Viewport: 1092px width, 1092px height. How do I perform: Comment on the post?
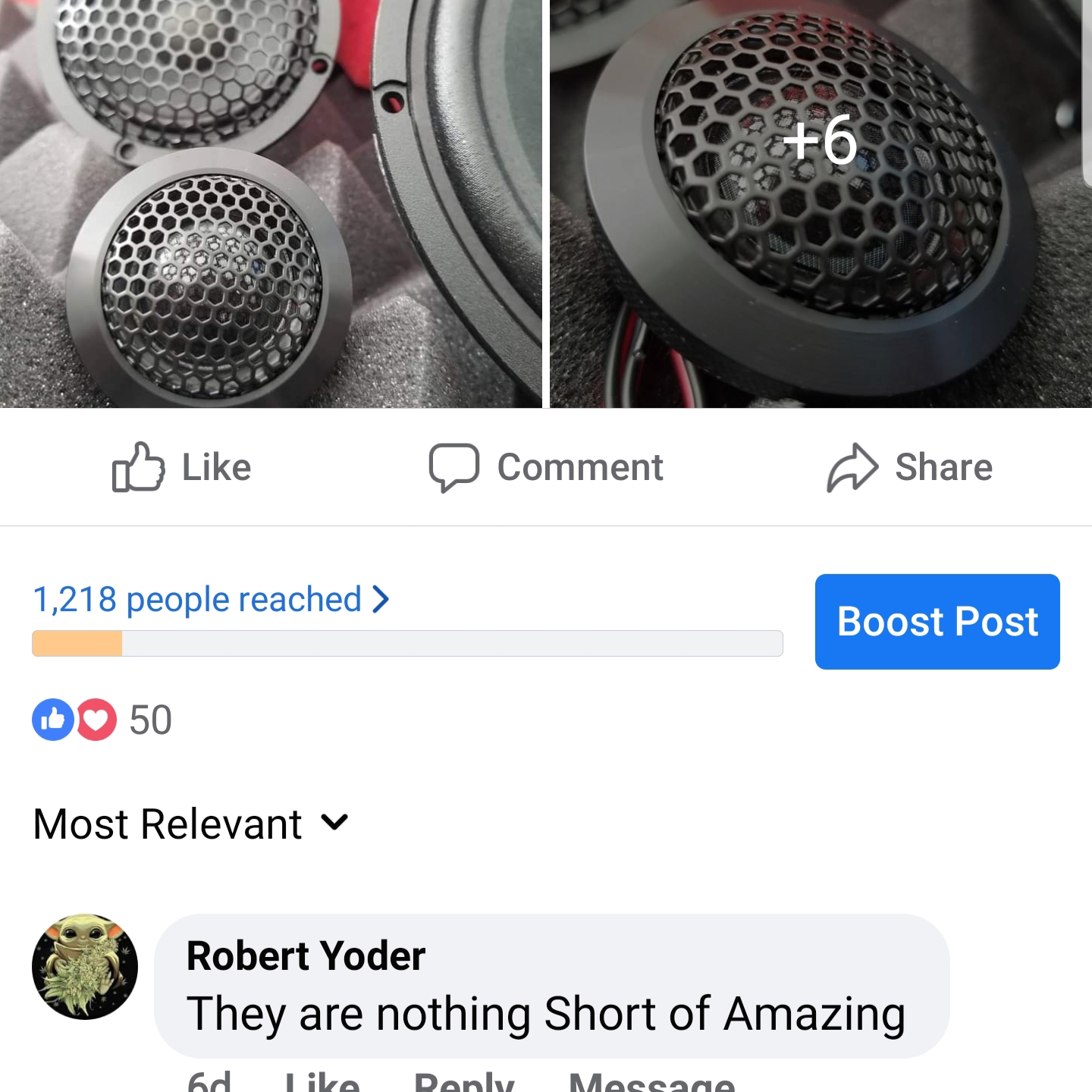coord(546,467)
